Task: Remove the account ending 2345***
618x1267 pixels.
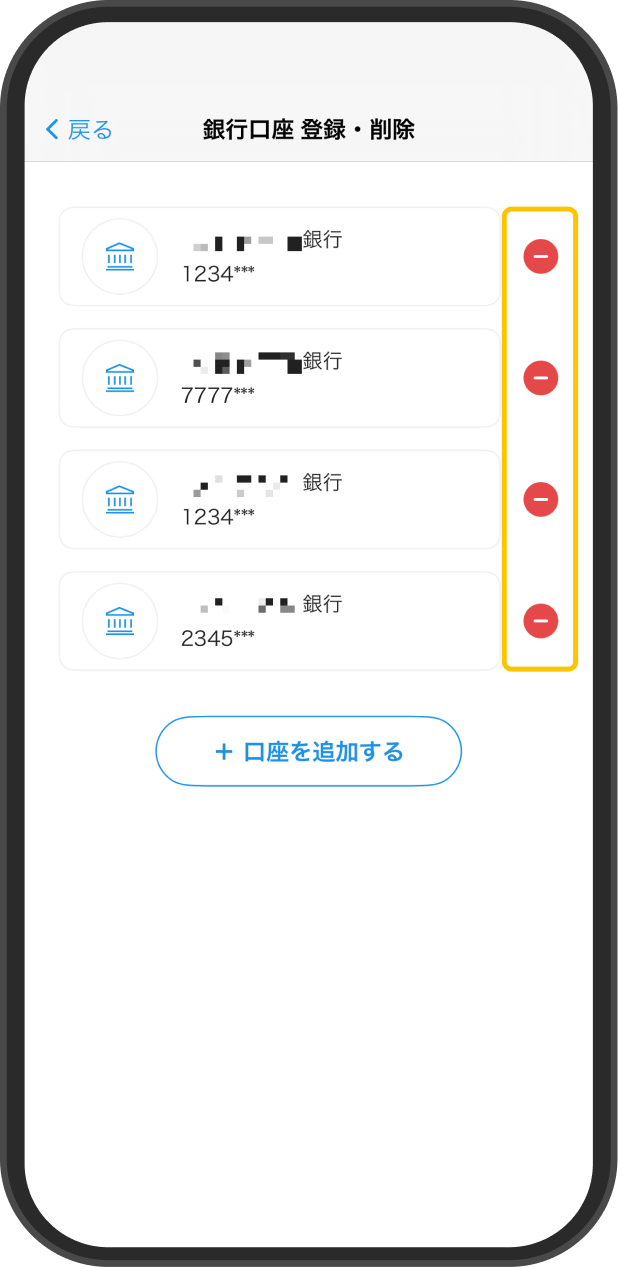Action: tap(541, 621)
